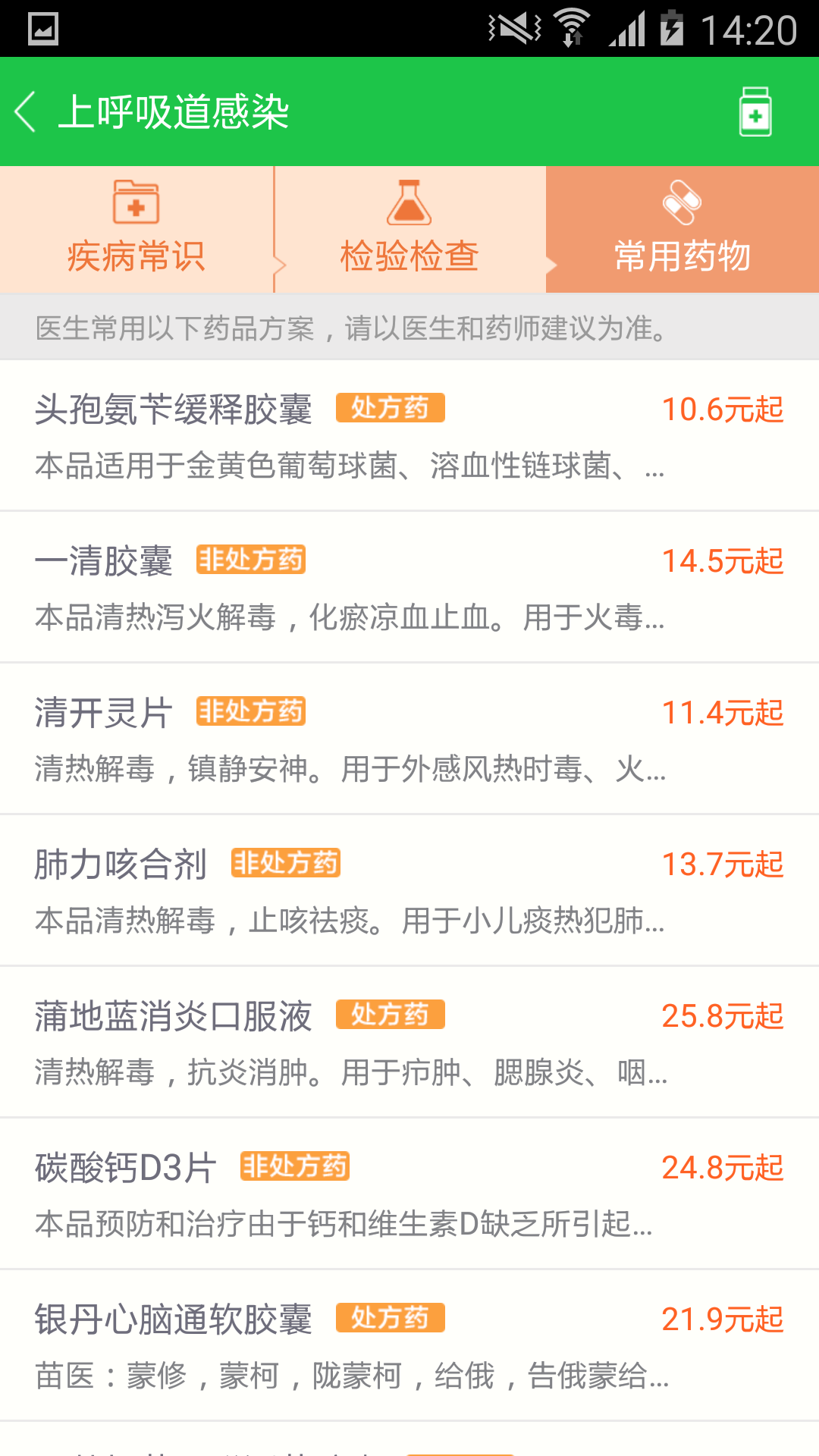
Task: Select the 常用药物 tab
Action: coord(682,230)
